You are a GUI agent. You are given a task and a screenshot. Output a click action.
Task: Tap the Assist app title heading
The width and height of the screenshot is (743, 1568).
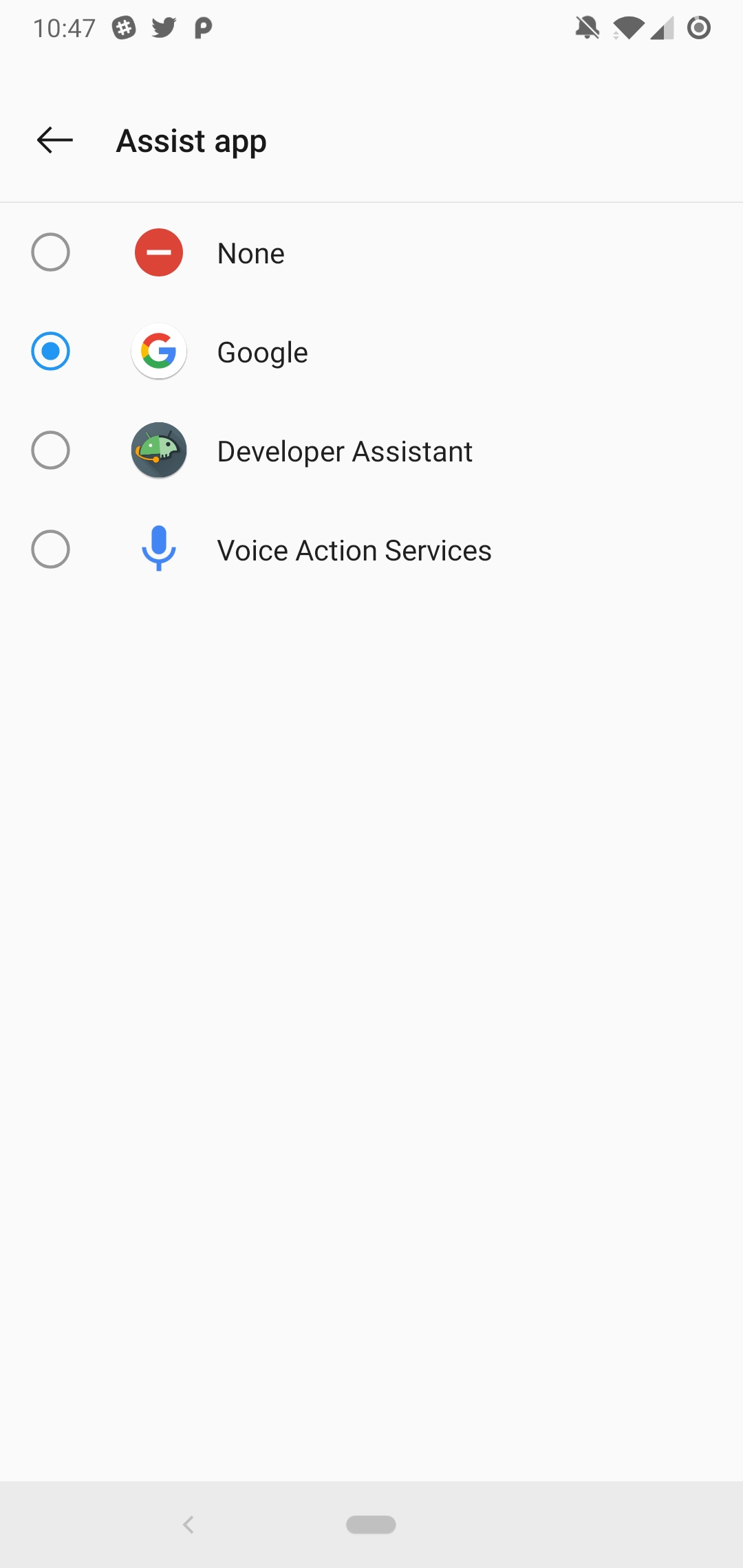click(191, 140)
